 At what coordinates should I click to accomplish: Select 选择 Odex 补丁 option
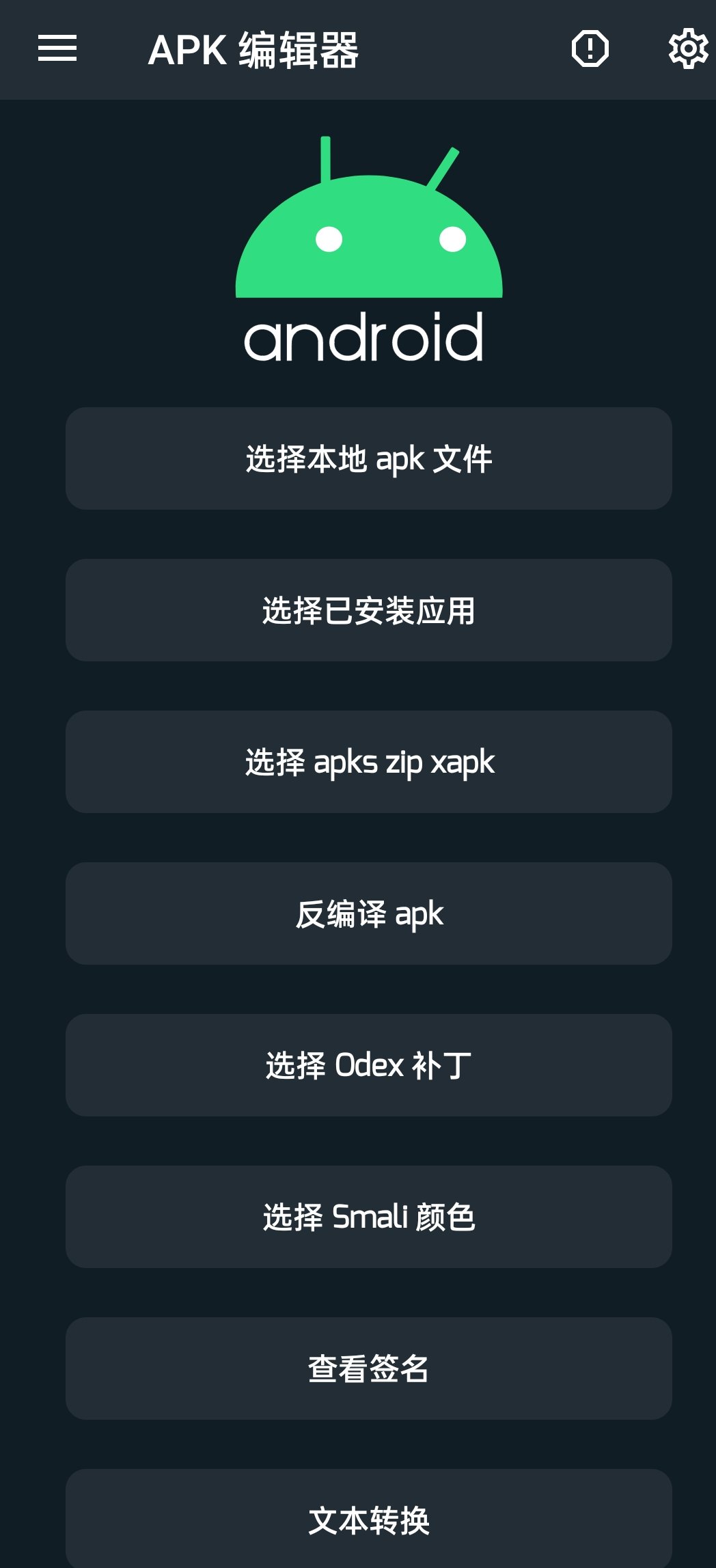coord(369,1065)
